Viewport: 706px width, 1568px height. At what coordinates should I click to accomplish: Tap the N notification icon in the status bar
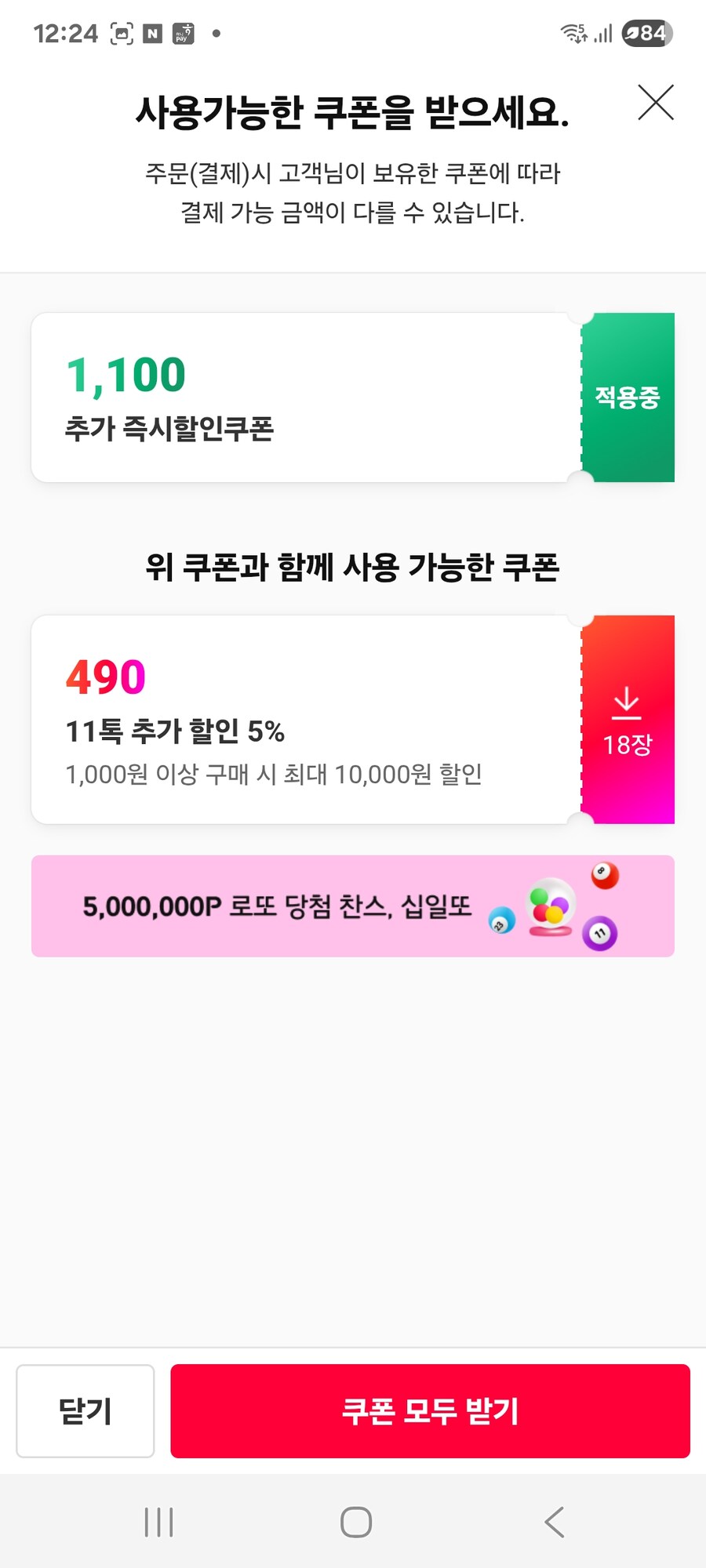151,33
